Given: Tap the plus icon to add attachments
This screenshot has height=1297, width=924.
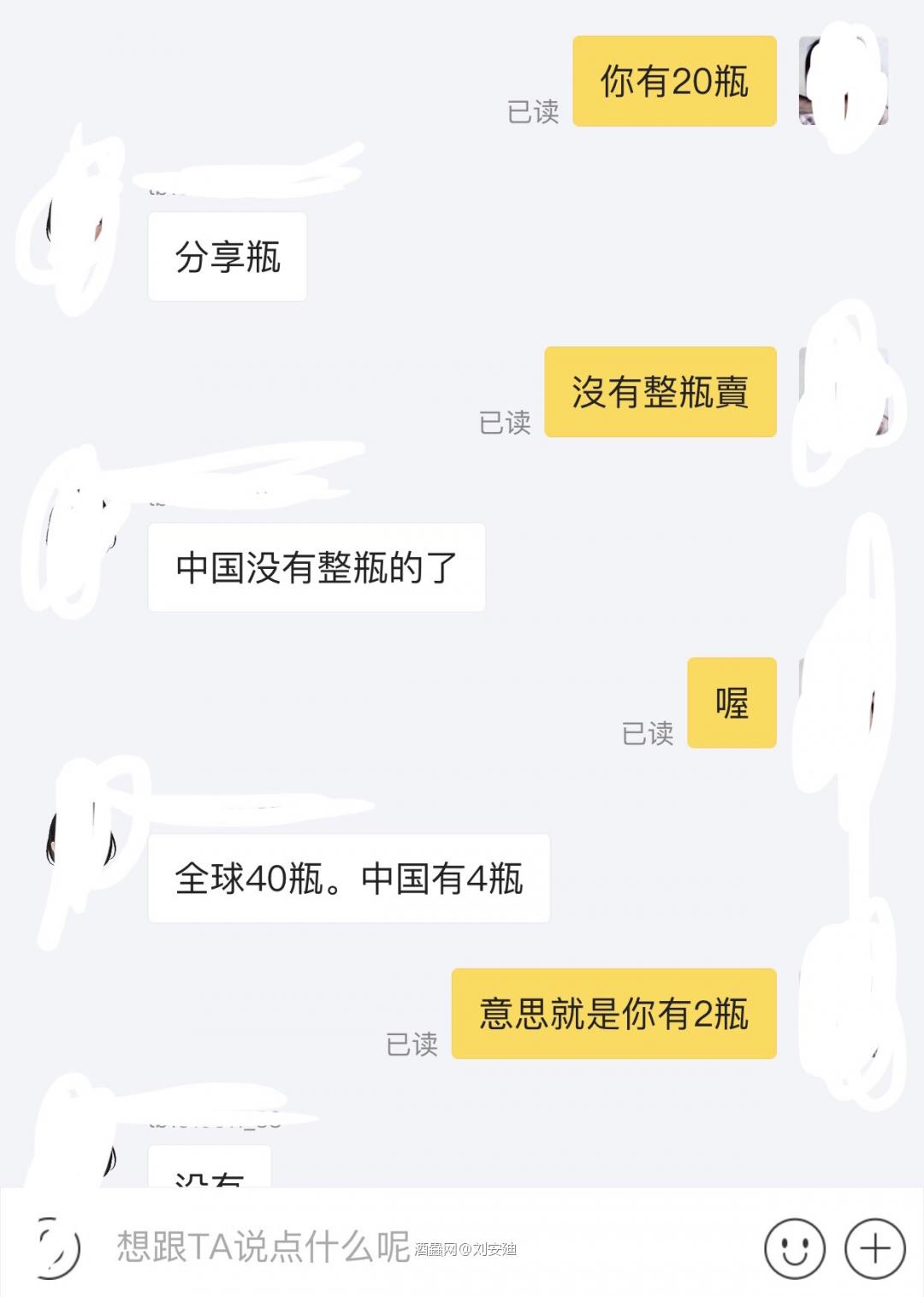Looking at the screenshot, I should pyautogui.click(x=872, y=1247).
